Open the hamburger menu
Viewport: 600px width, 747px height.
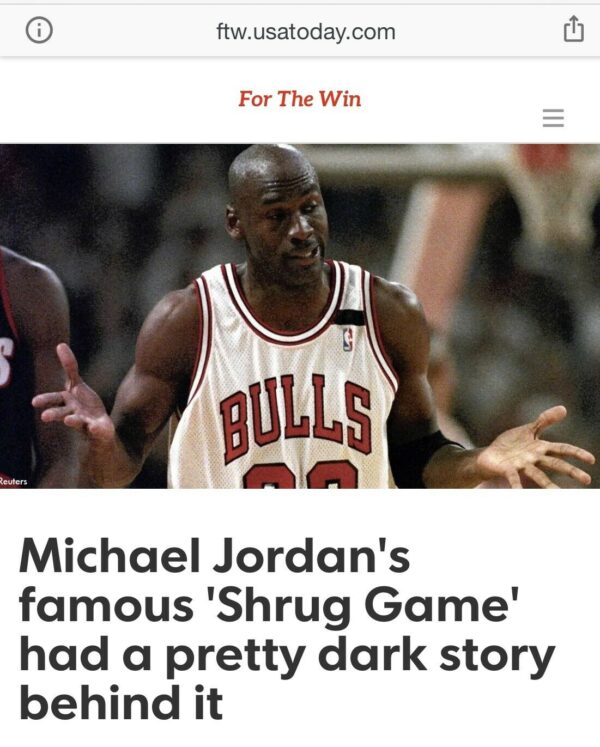(x=553, y=118)
